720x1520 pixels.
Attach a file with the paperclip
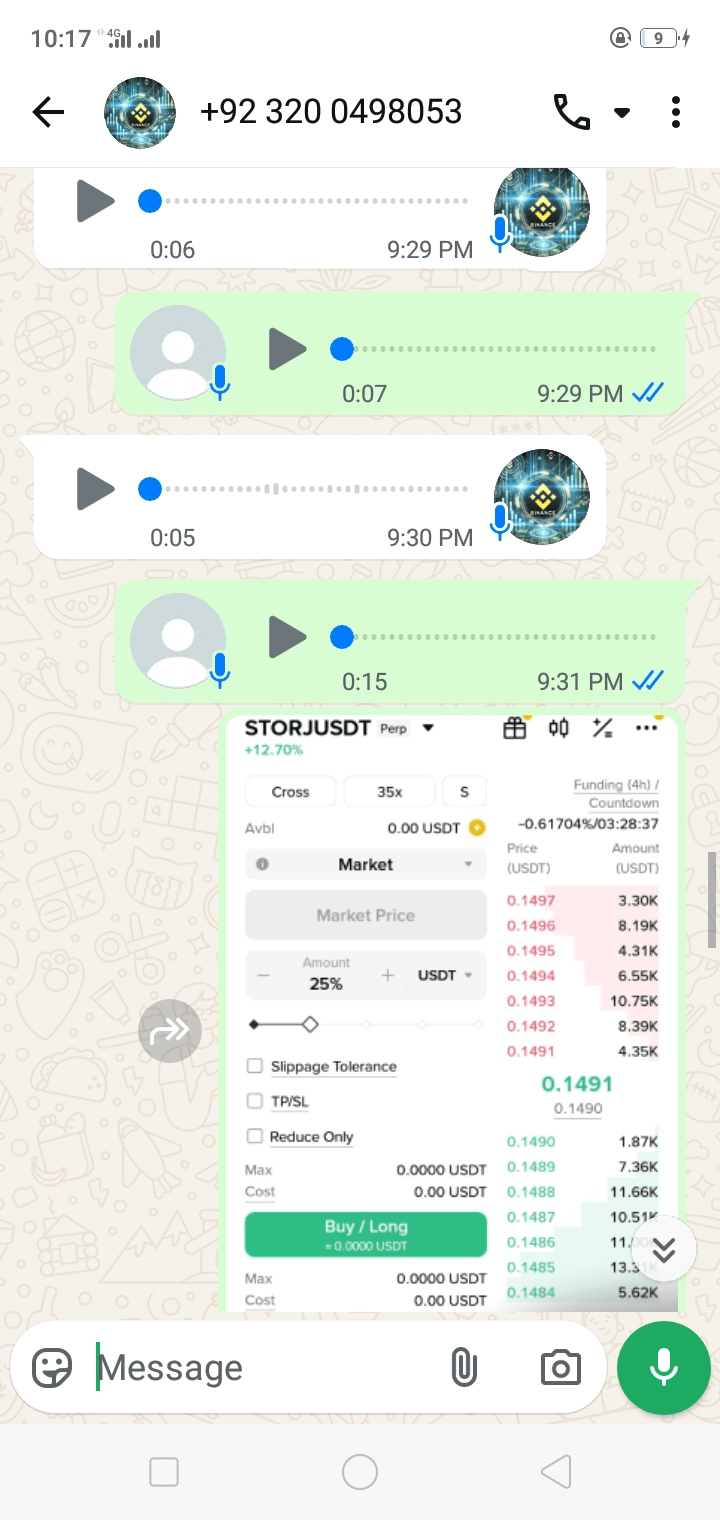tap(463, 1367)
